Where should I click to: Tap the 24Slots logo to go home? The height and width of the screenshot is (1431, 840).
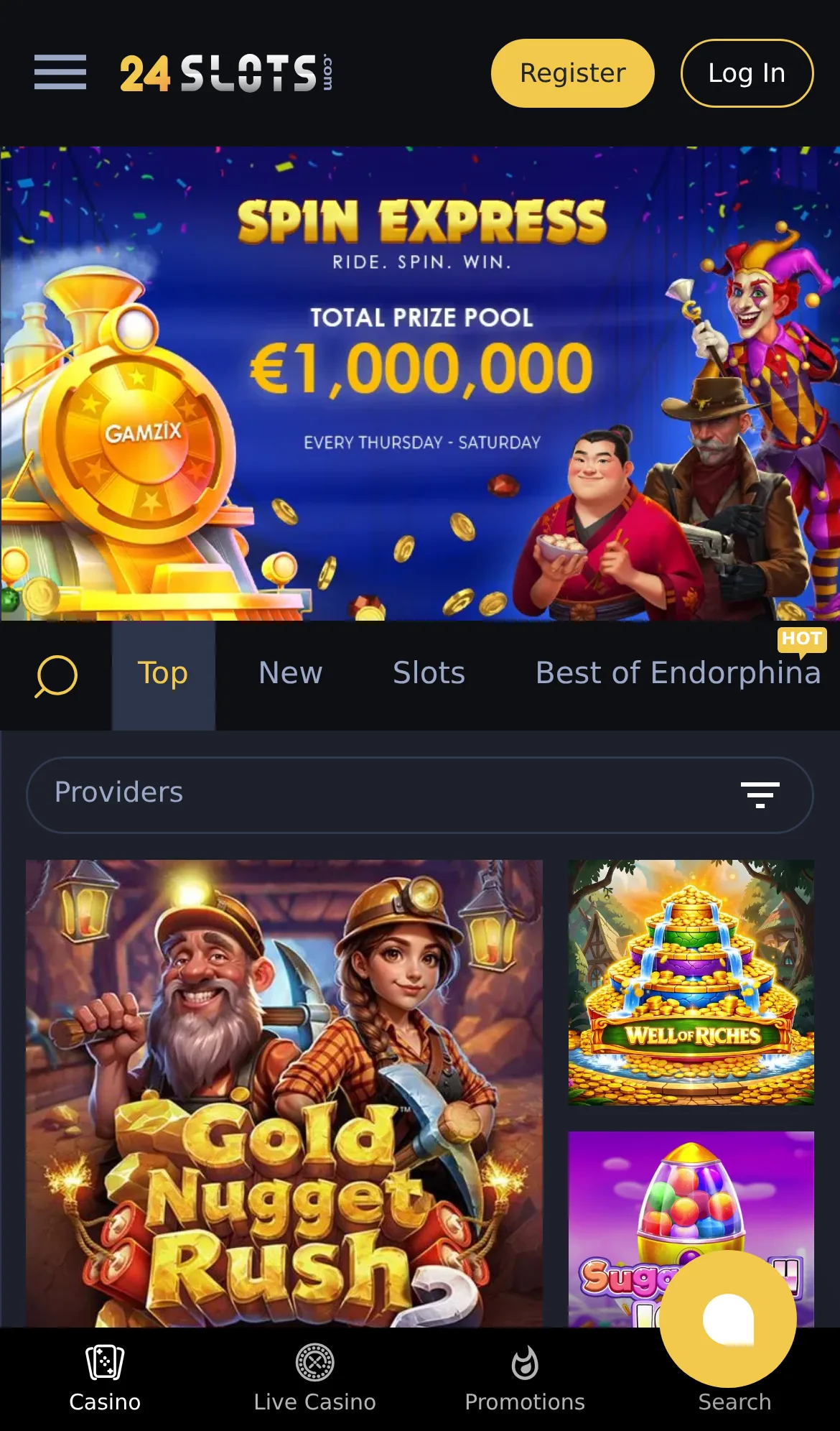(x=226, y=73)
